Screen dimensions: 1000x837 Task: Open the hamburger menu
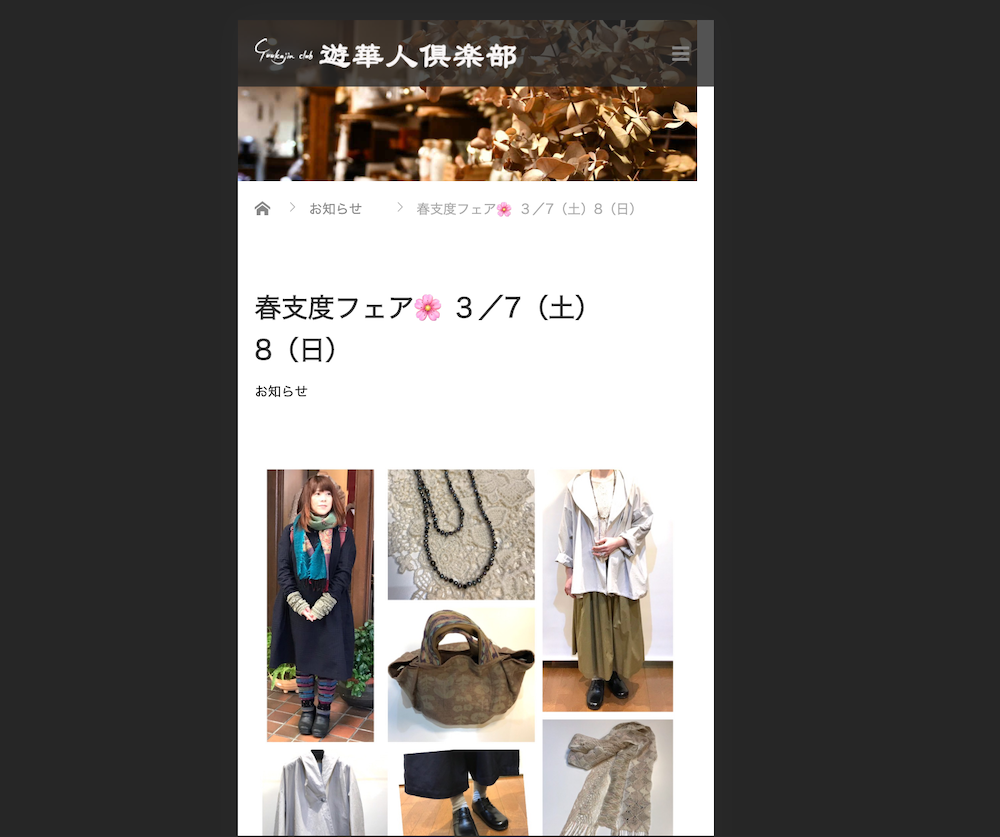(x=681, y=54)
